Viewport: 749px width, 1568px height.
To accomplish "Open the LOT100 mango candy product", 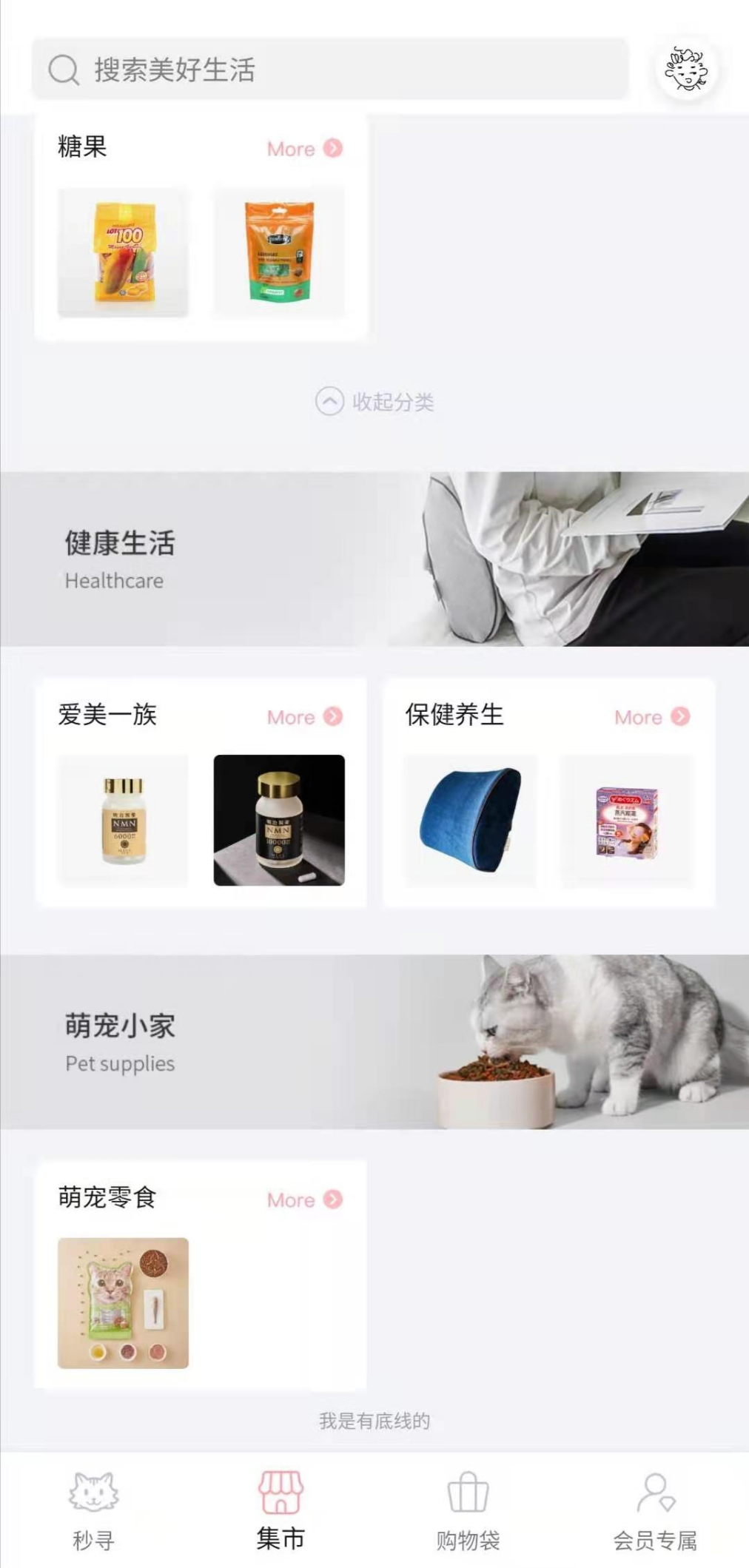I will 123,252.
